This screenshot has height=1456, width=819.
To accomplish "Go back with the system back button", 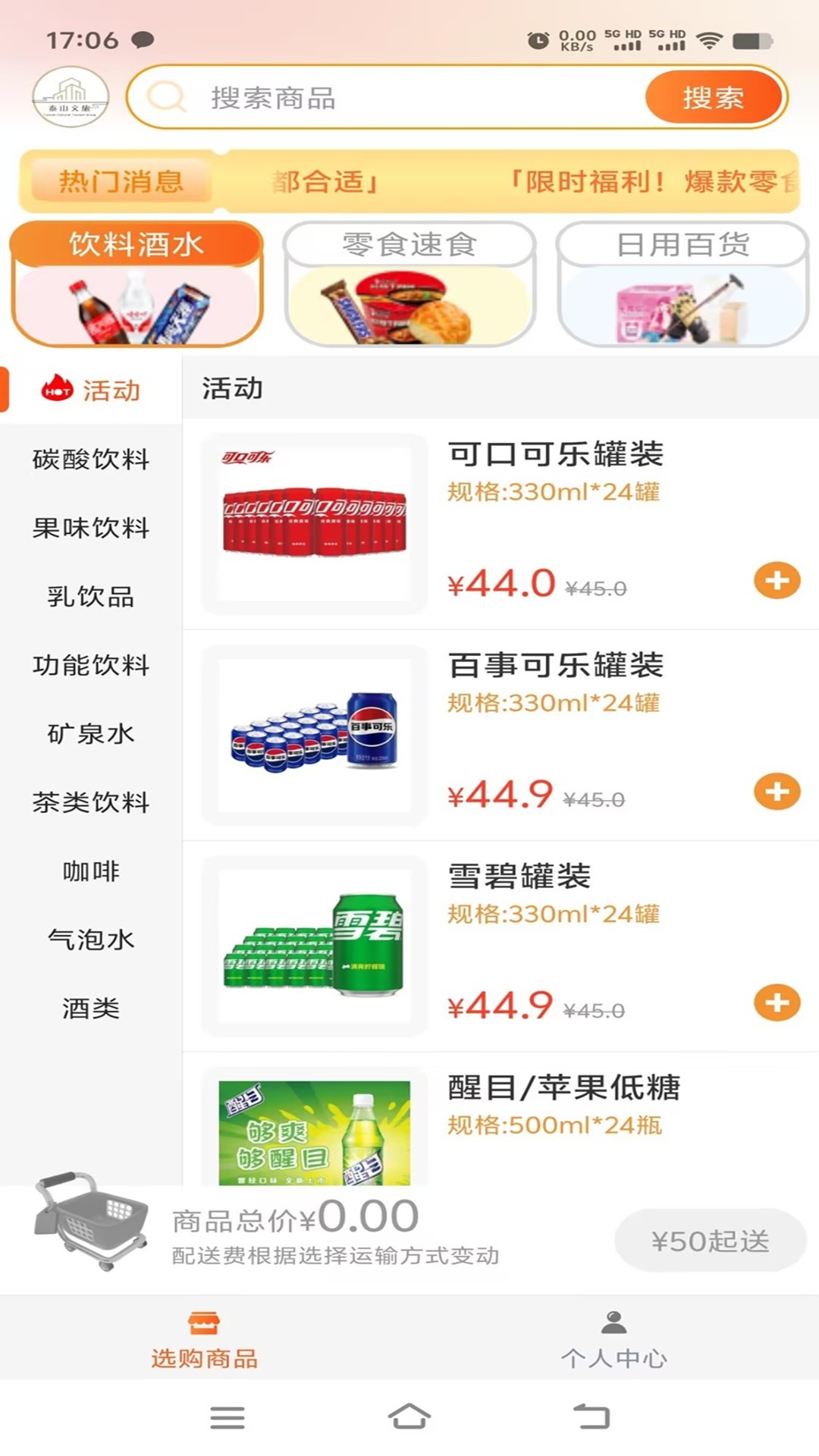I will tap(591, 1417).
